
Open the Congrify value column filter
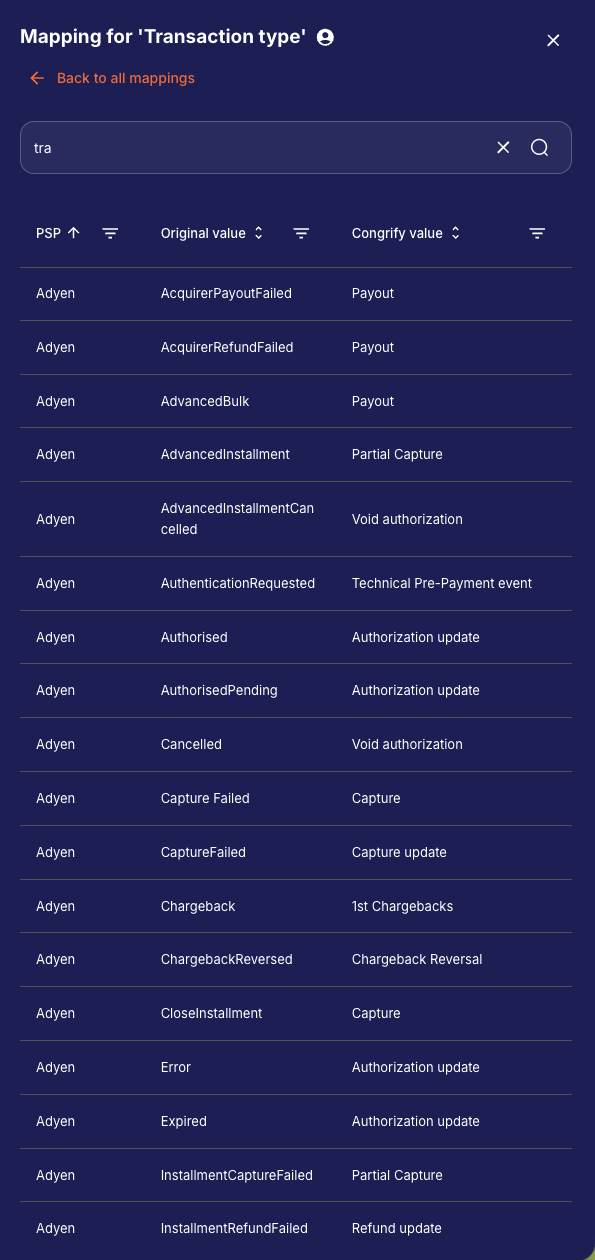pyautogui.click(x=537, y=233)
